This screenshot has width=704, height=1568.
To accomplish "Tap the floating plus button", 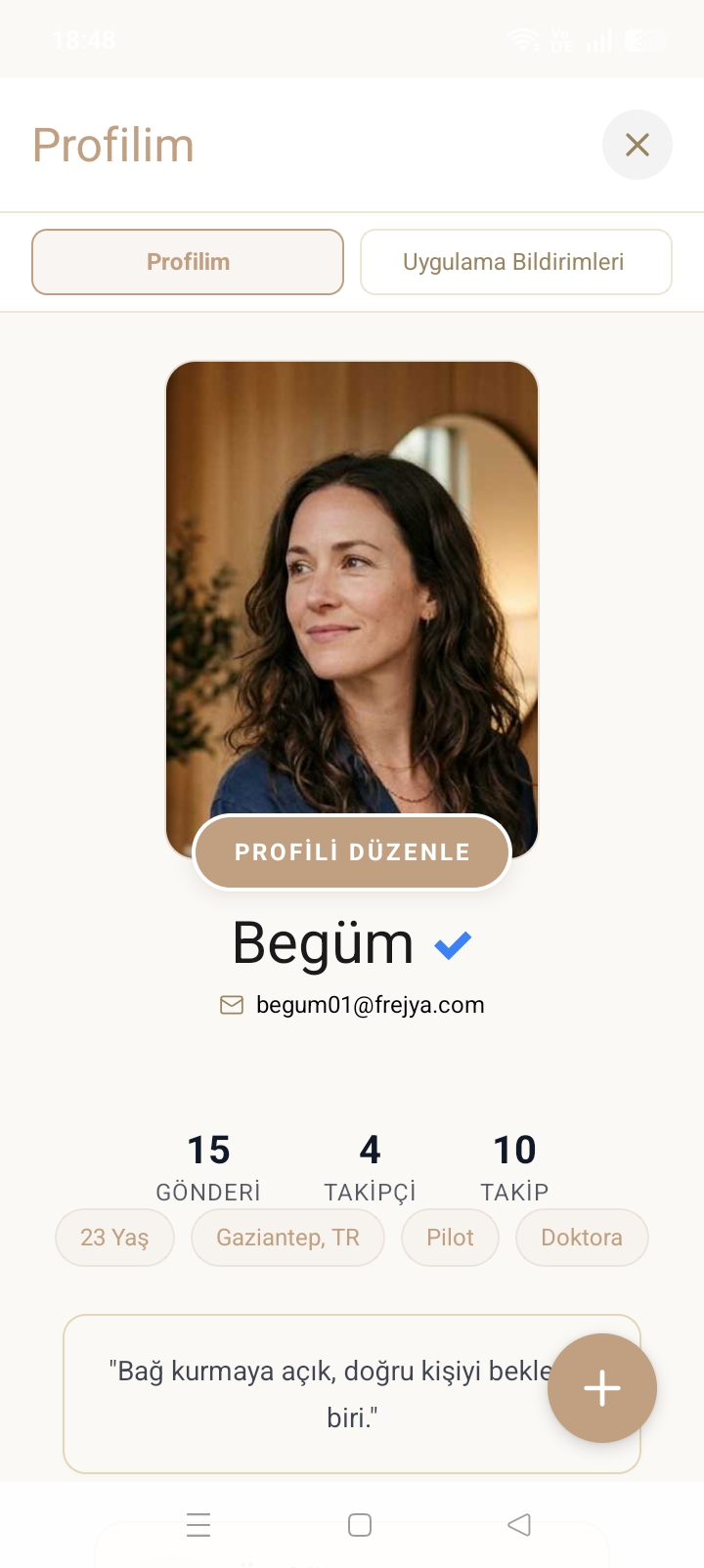I will coord(602,1388).
